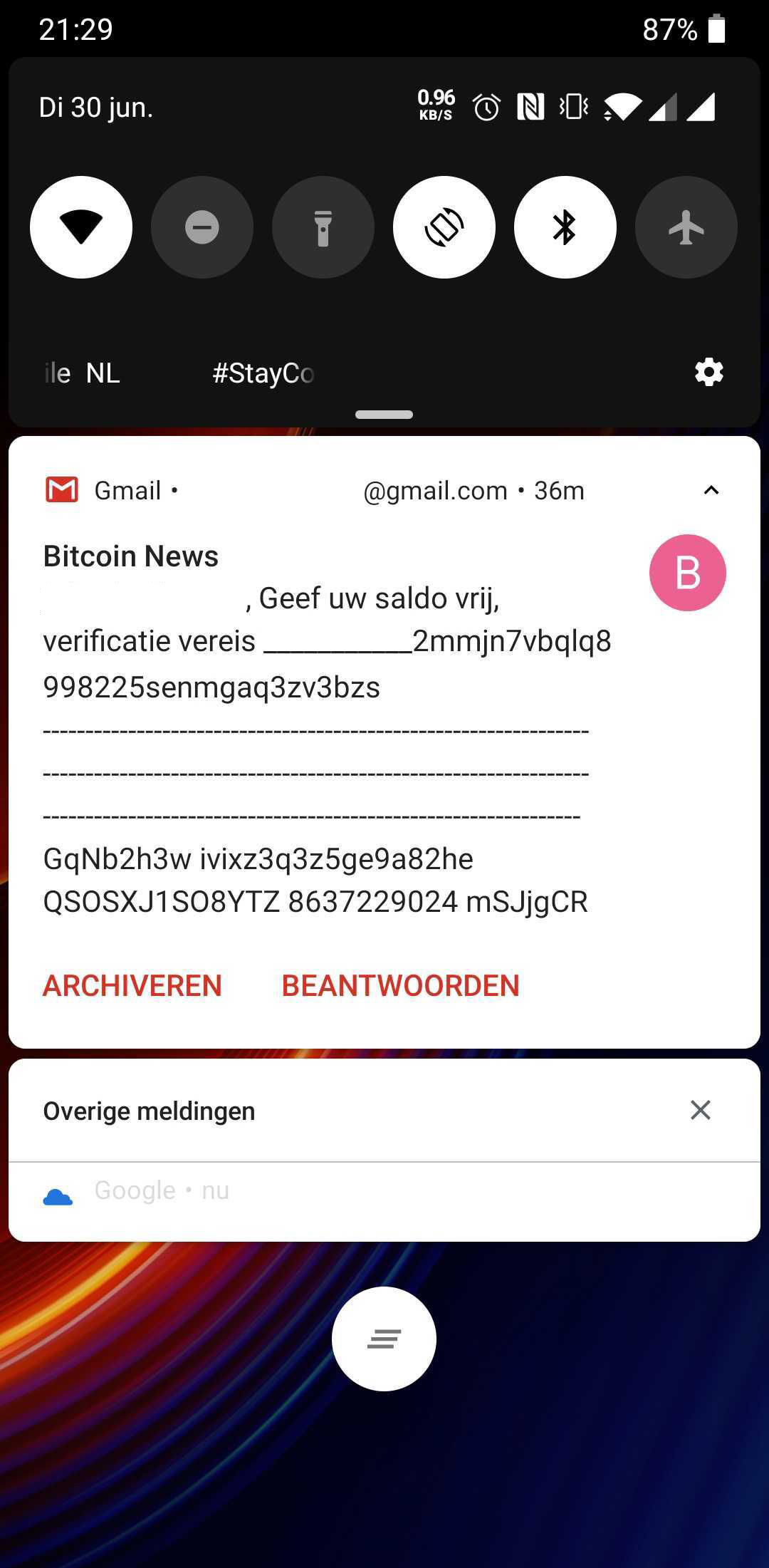
Task: Turn off the Wi-Fi quick tile
Action: point(81,227)
